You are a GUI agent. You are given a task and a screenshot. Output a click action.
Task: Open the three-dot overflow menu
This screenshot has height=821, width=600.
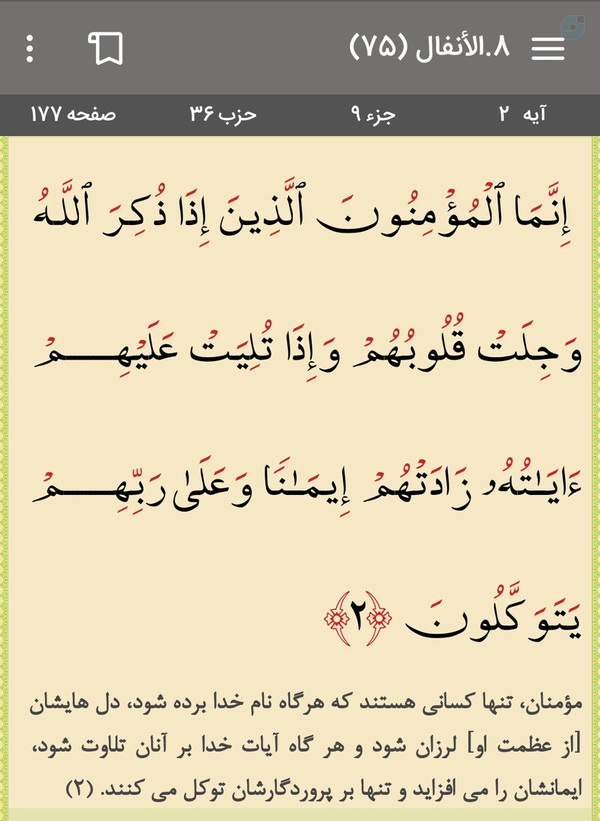tap(30, 49)
